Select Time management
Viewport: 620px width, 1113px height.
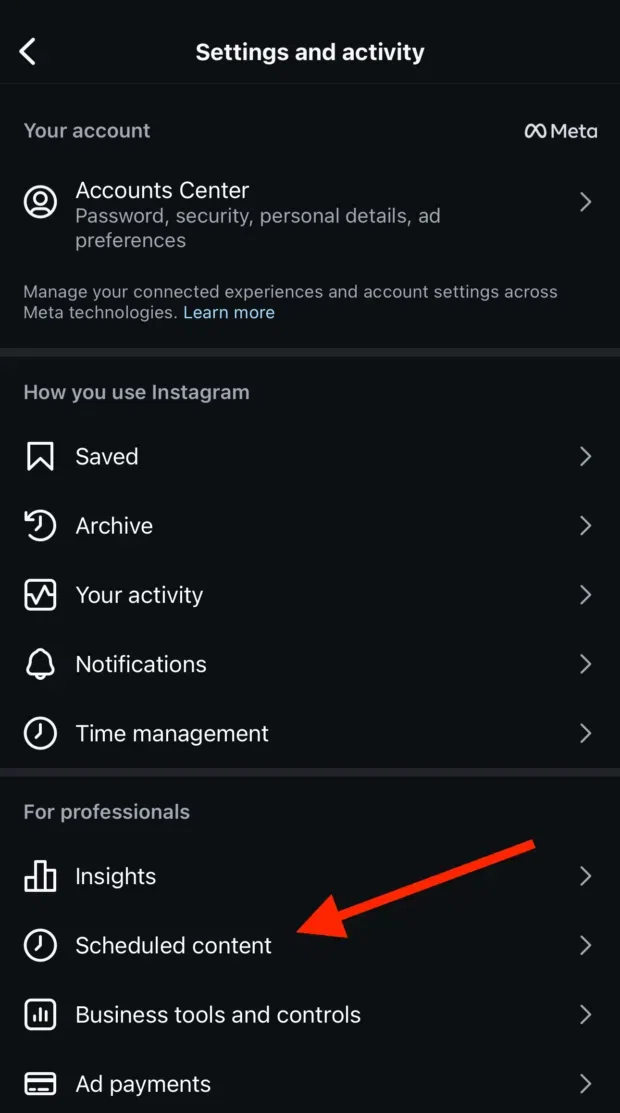pyautogui.click(x=172, y=734)
